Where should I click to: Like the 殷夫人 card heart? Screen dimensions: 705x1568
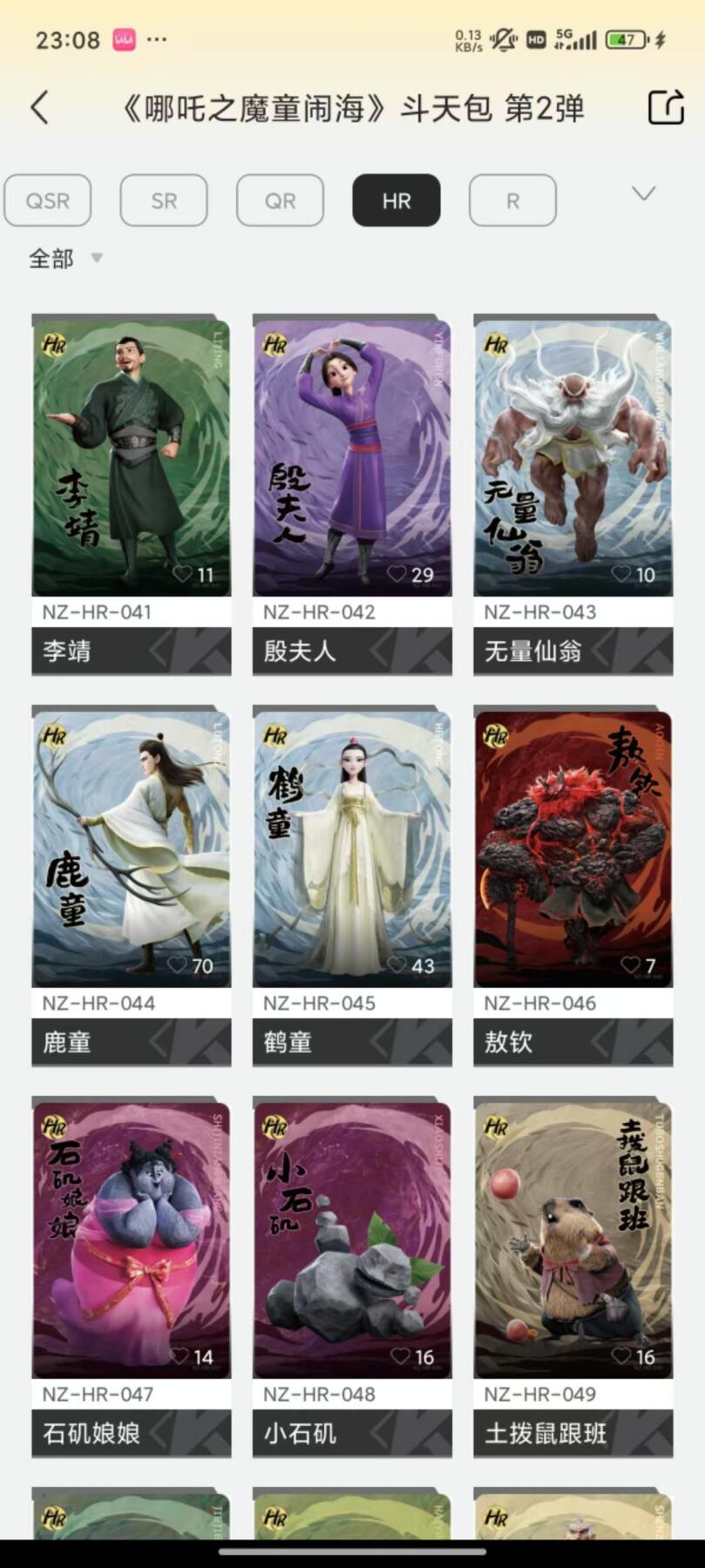397,574
